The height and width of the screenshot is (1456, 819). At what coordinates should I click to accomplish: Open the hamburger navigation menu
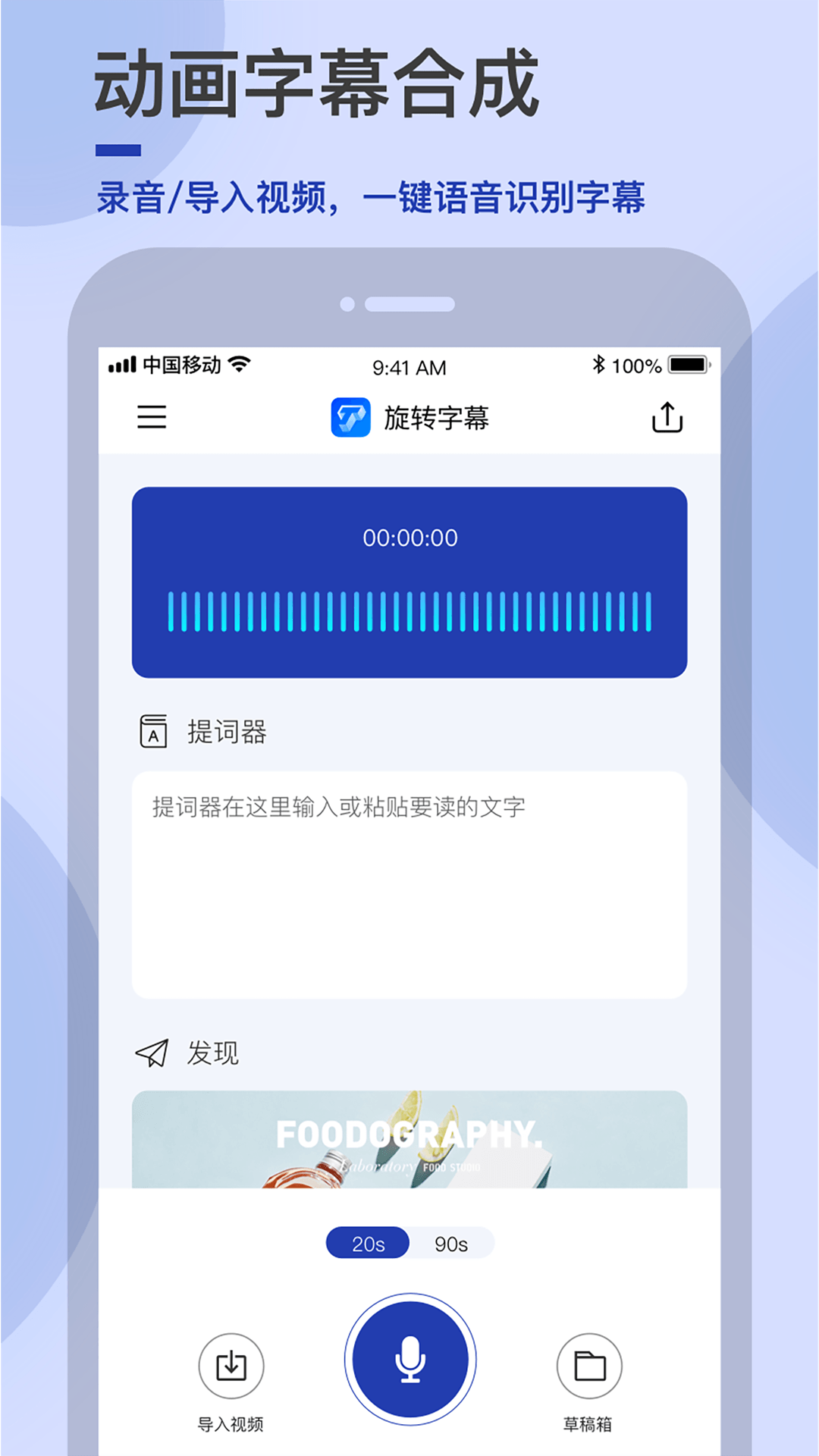coord(151,418)
